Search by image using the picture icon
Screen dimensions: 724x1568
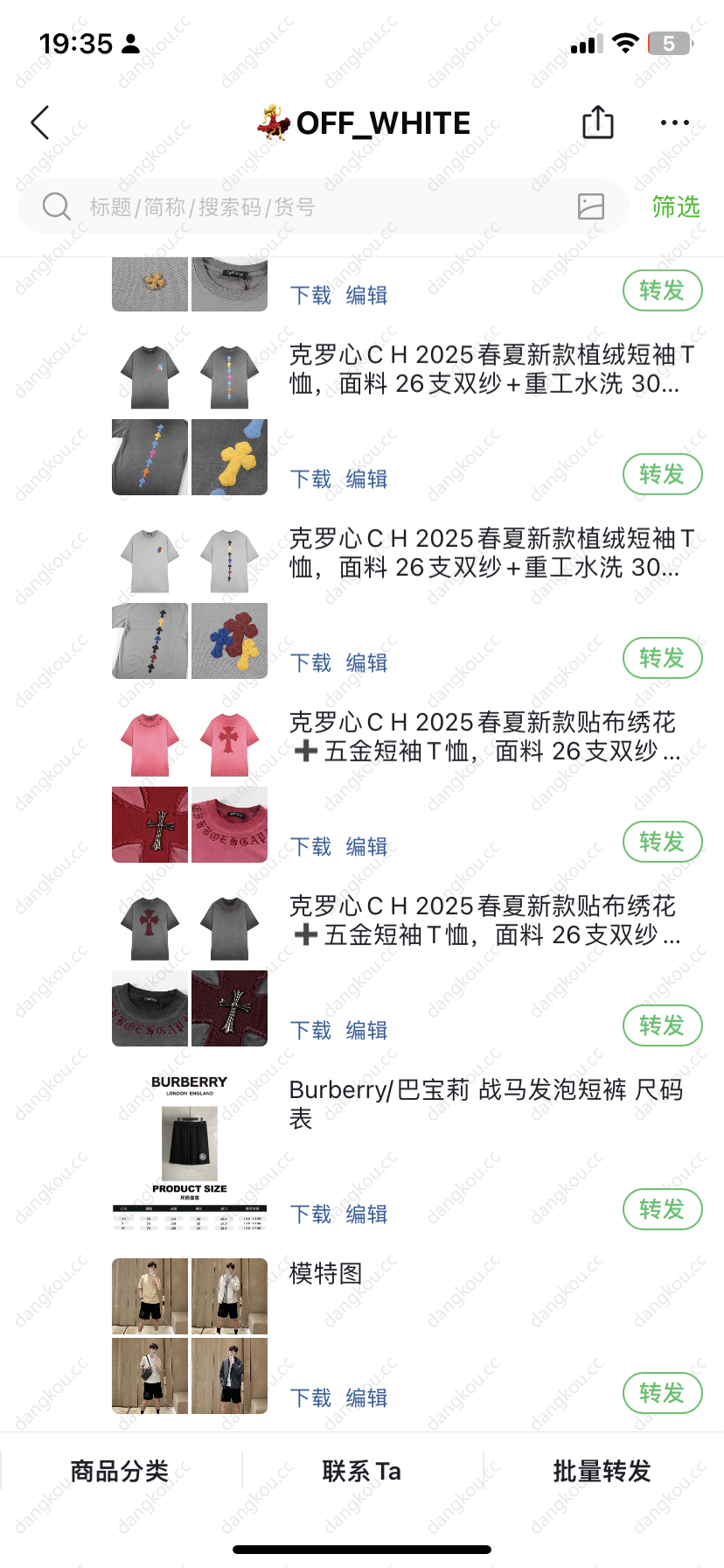(591, 206)
